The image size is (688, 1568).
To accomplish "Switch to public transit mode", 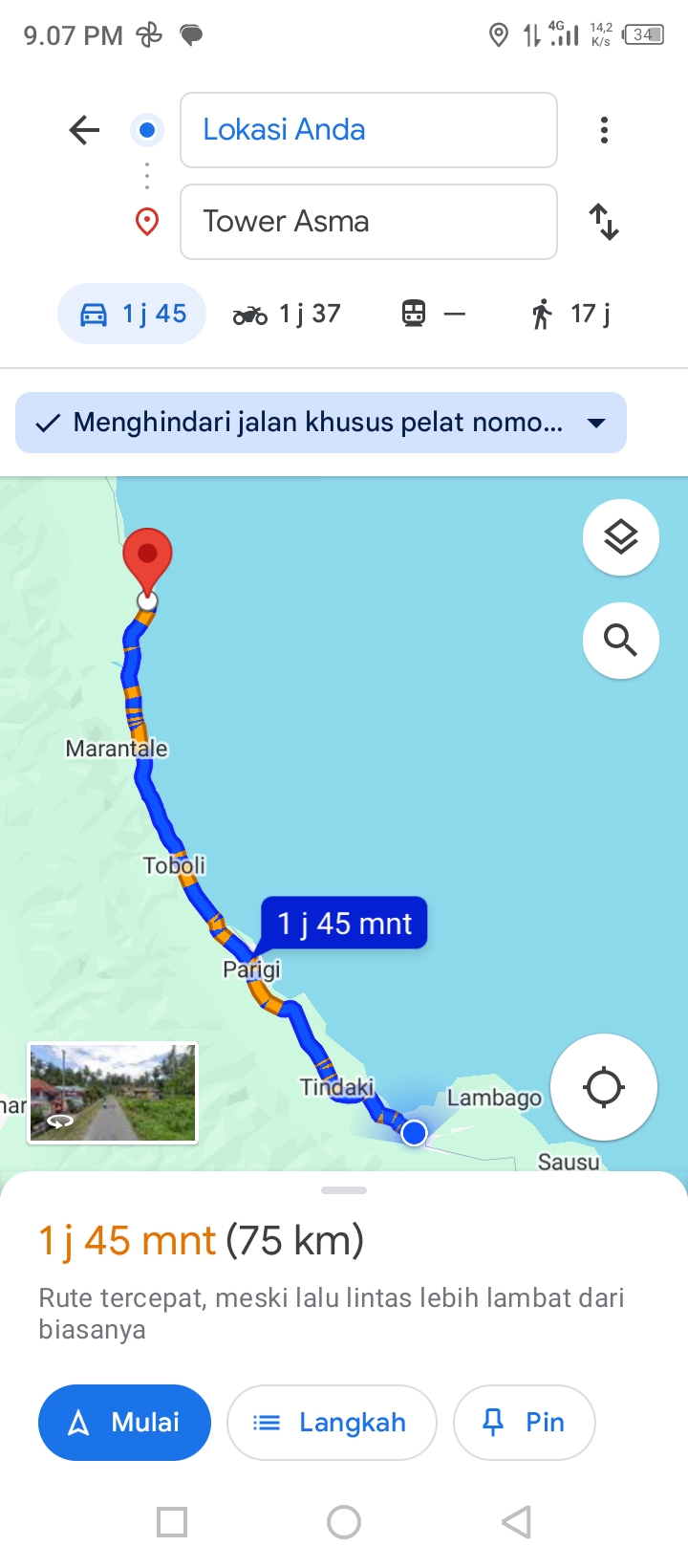I will pos(434,314).
